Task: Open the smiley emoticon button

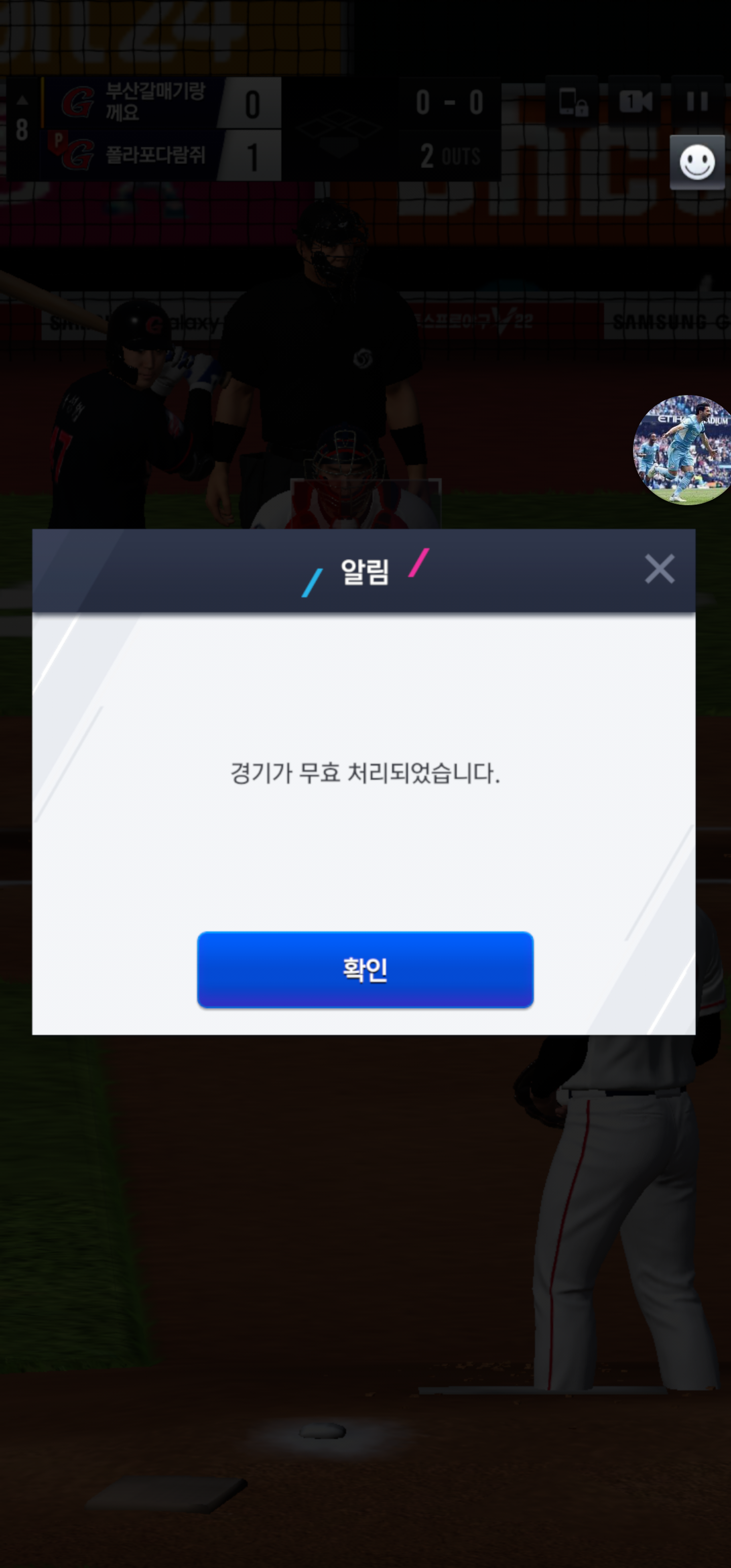Action: 697,162
